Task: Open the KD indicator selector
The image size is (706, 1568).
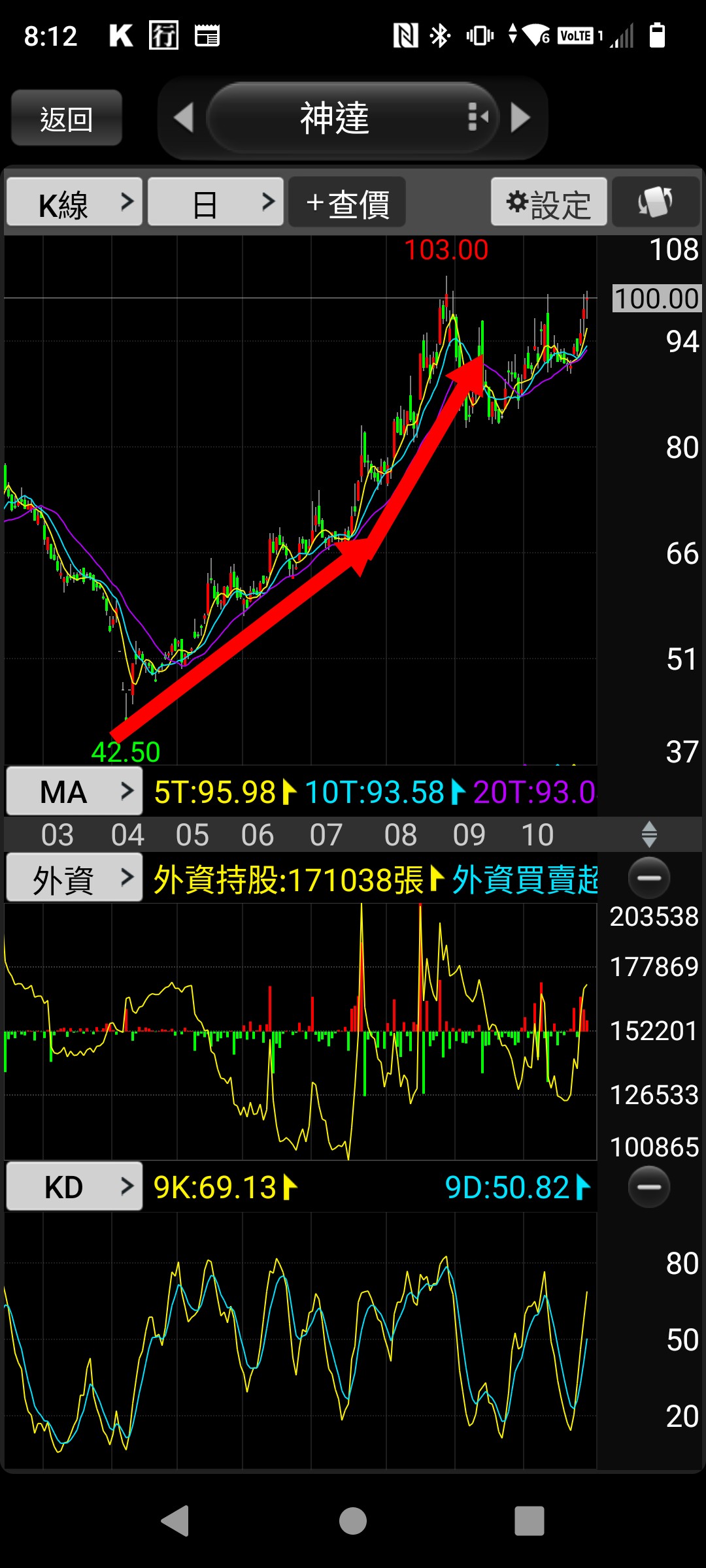Action: coord(75,1186)
